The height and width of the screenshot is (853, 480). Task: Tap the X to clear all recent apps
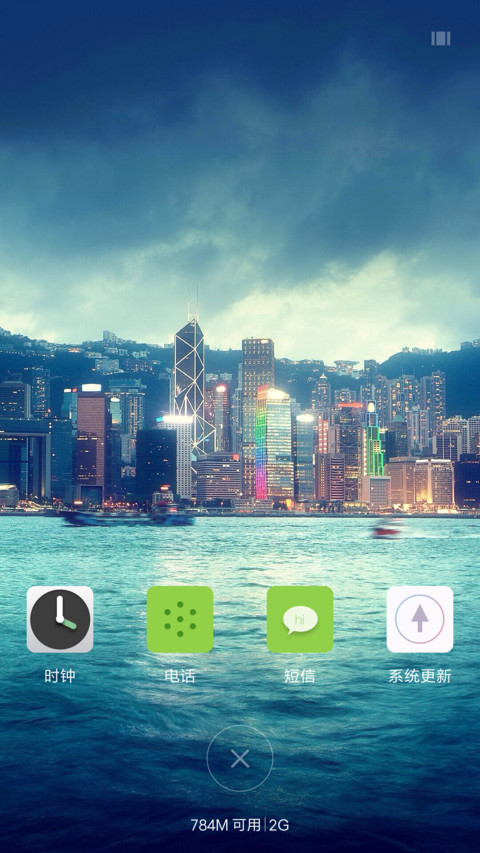[x=240, y=758]
